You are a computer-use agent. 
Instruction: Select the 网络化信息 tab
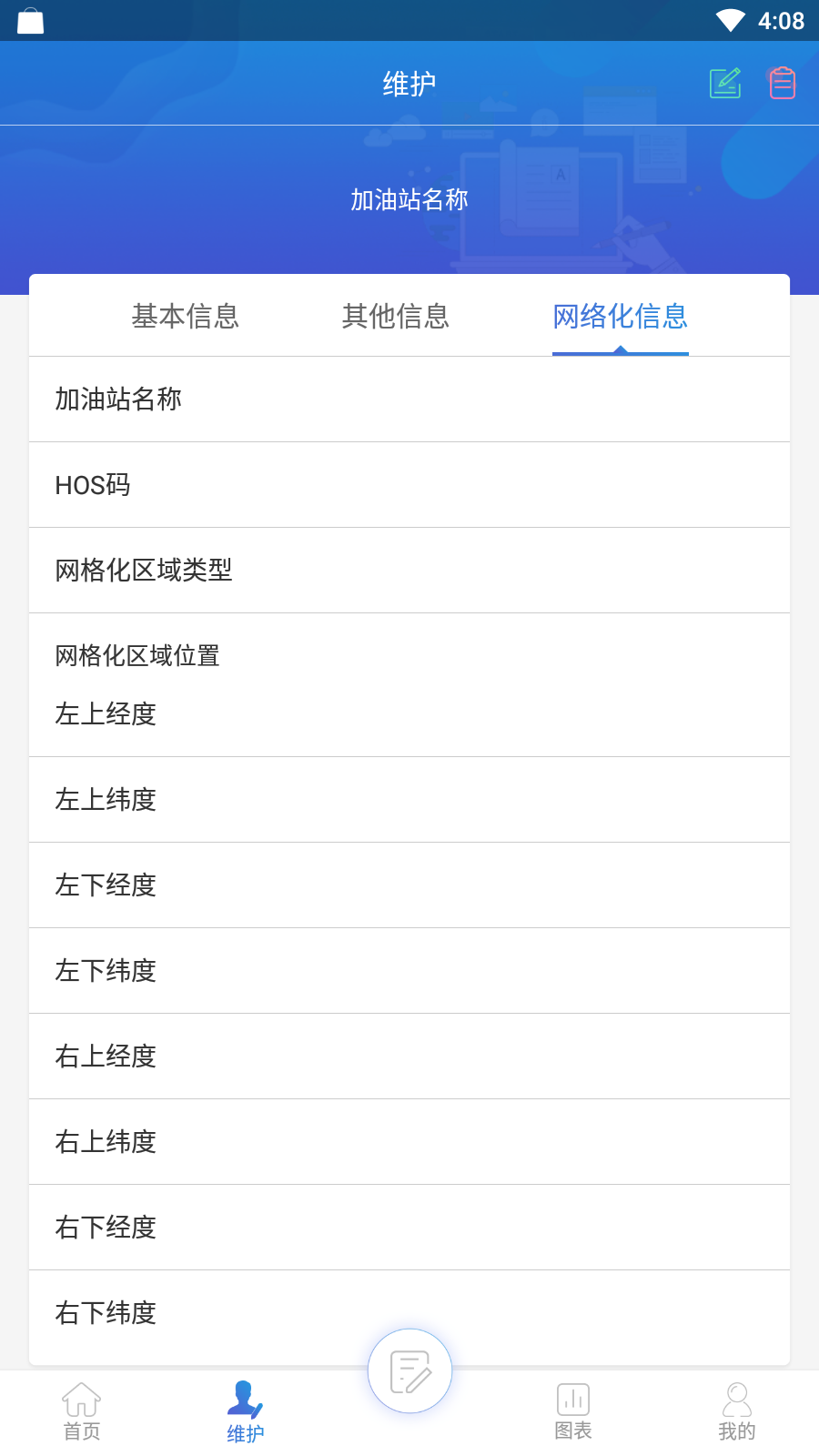[x=621, y=316]
